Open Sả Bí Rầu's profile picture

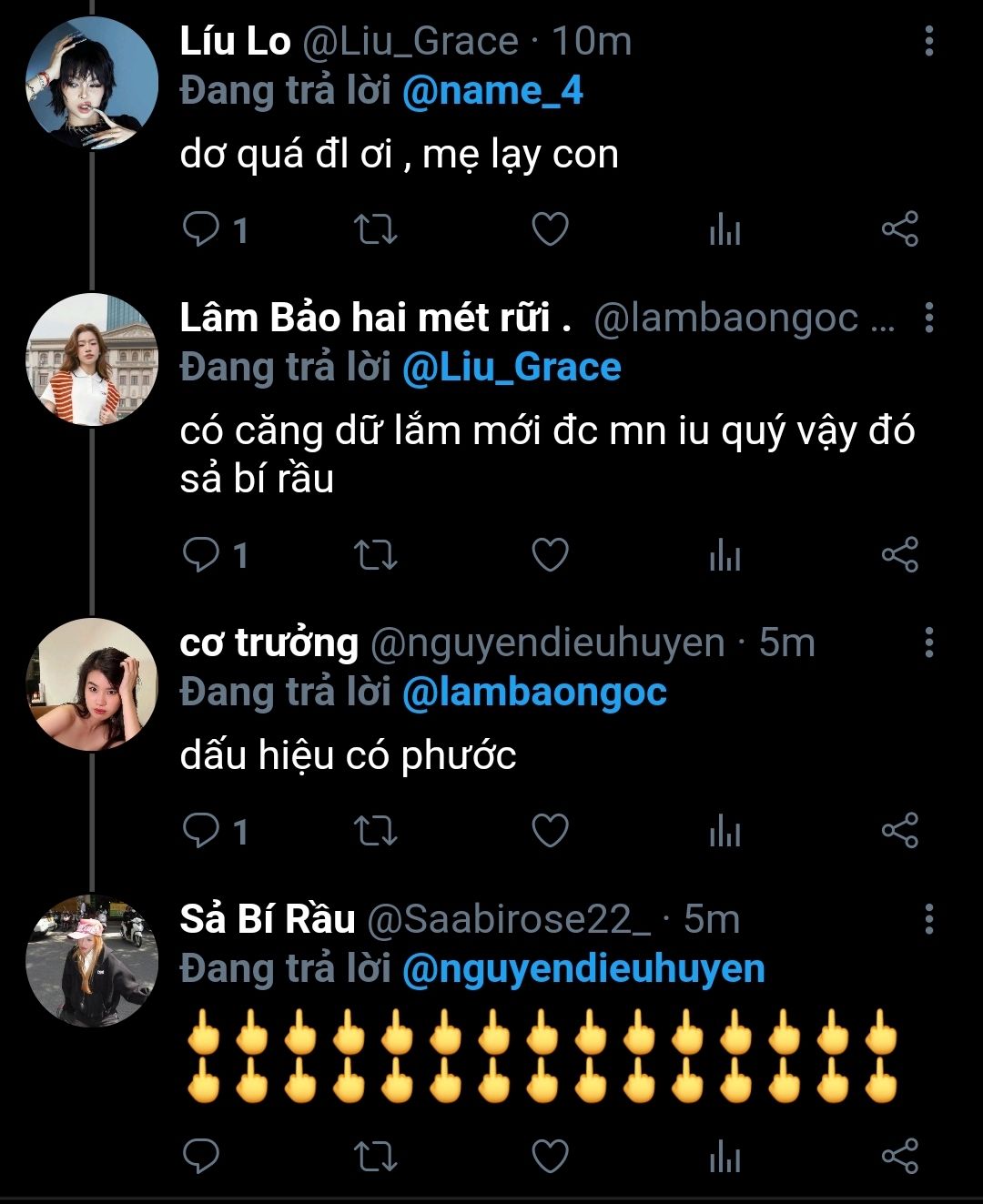92,961
